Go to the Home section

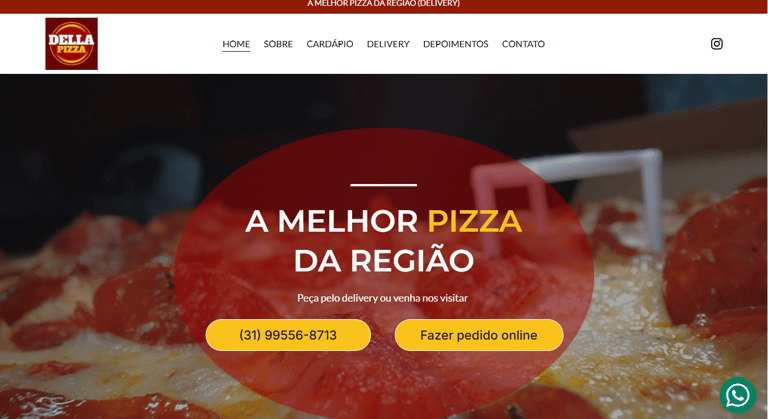236,44
